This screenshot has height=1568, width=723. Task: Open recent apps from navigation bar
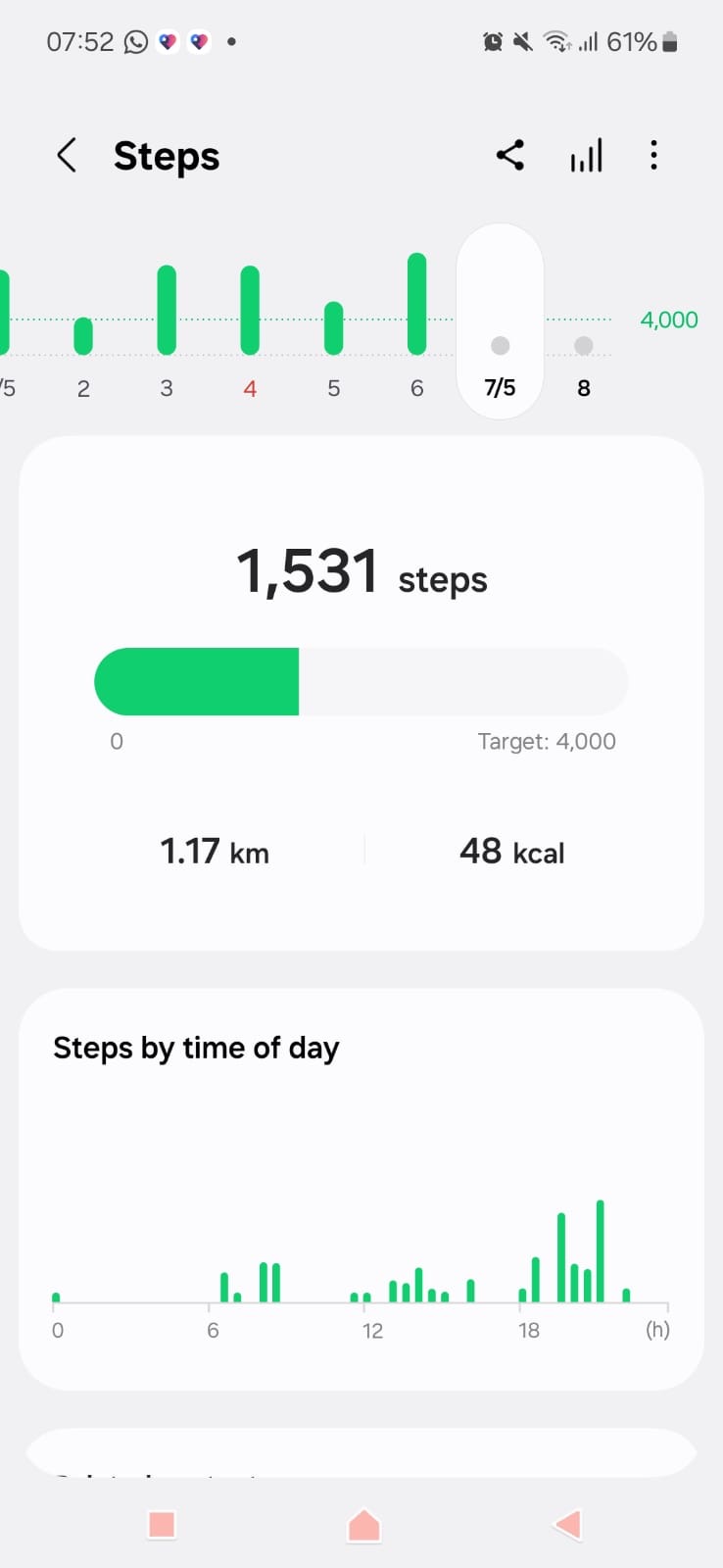coord(162,1525)
